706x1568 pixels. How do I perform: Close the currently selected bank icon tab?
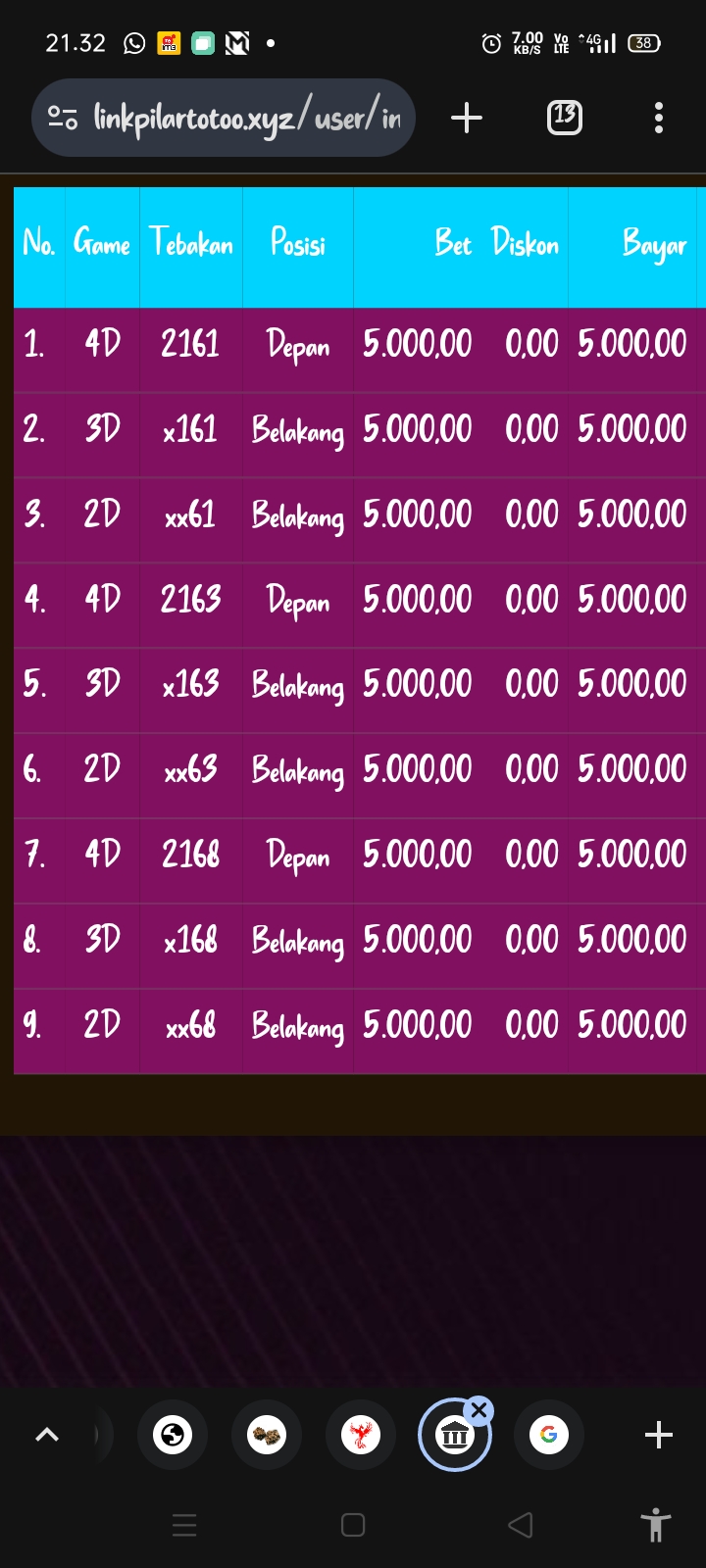479,1411
